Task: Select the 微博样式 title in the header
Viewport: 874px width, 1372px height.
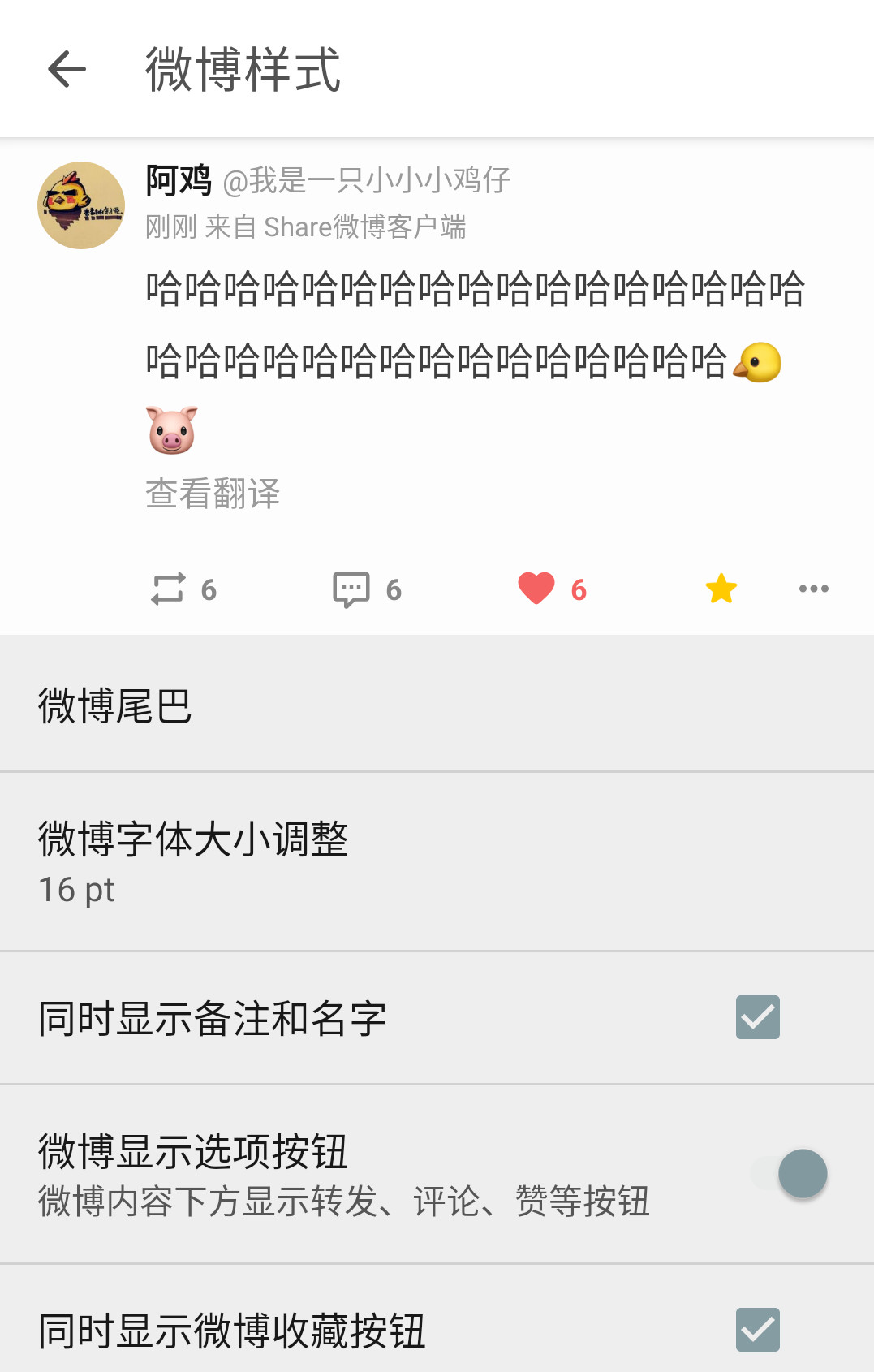Action: click(x=243, y=69)
